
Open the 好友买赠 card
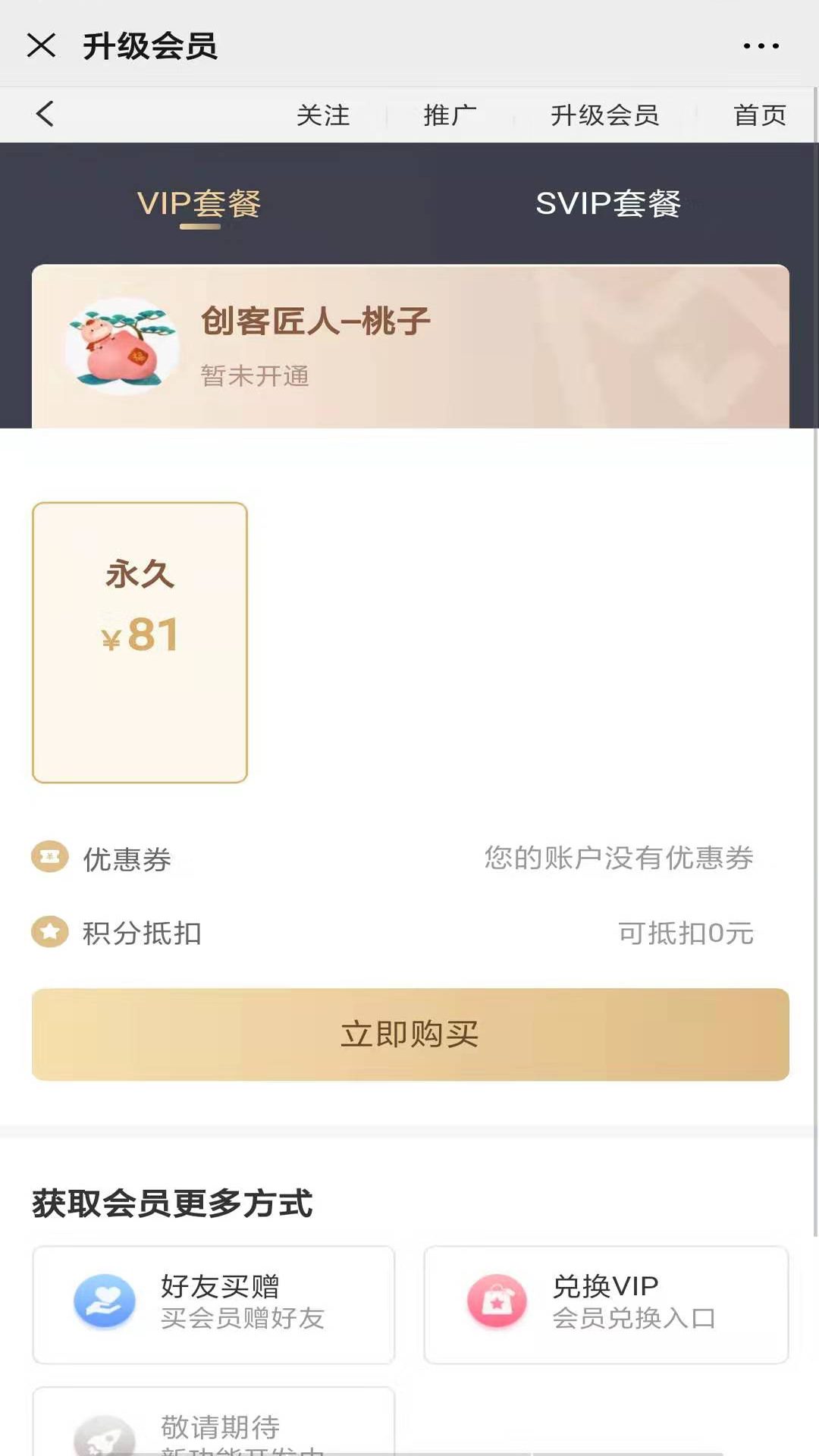click(214, 1304)
